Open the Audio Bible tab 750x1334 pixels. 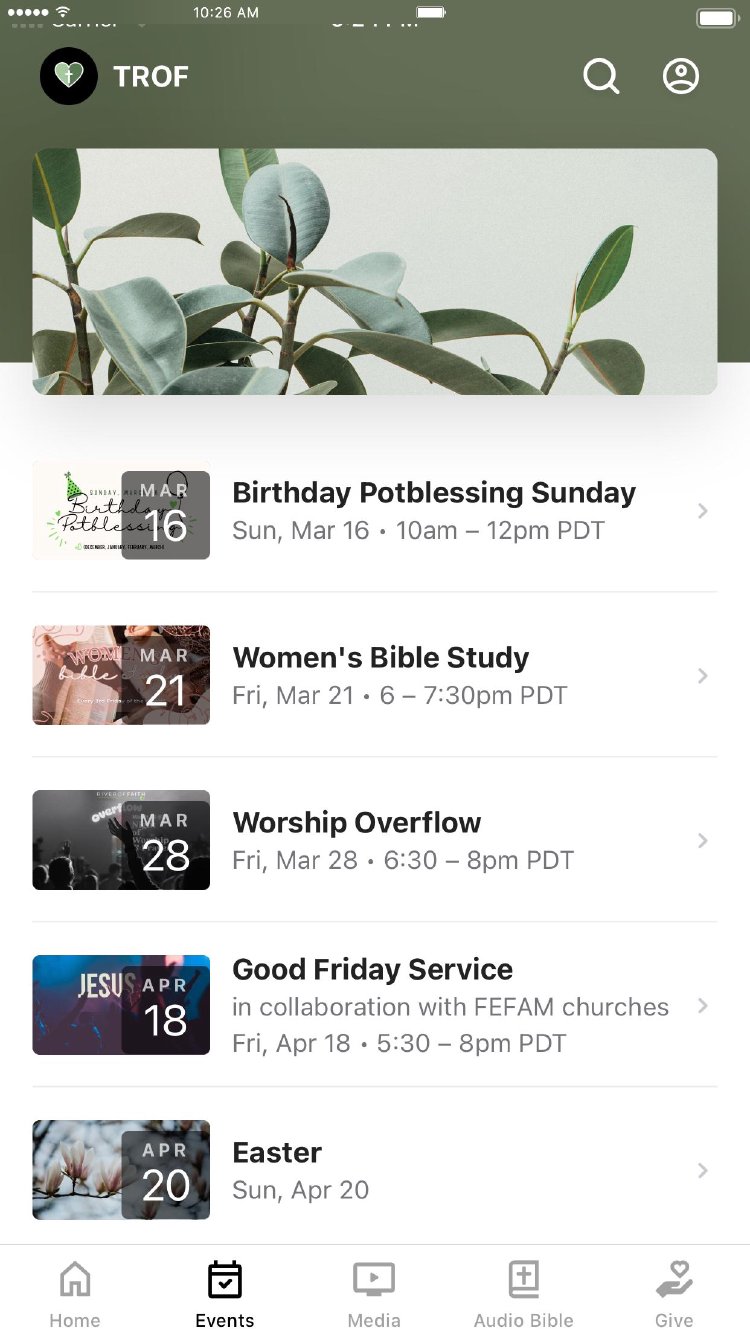524,1292
